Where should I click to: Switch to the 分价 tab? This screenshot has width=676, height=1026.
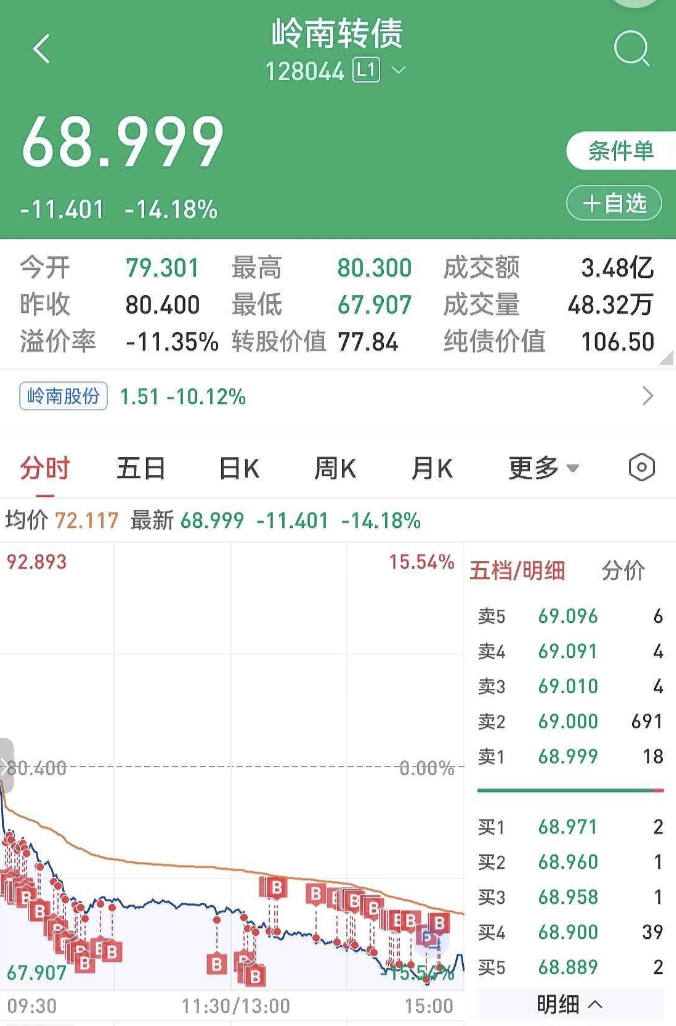click(x=623, y=571)
